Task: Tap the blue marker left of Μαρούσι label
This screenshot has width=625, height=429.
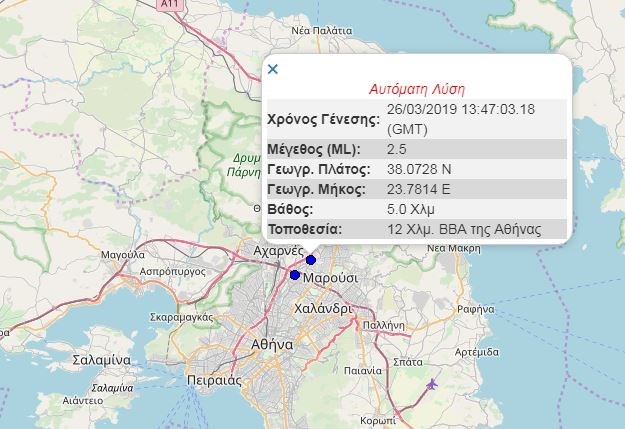Action: 294,274
